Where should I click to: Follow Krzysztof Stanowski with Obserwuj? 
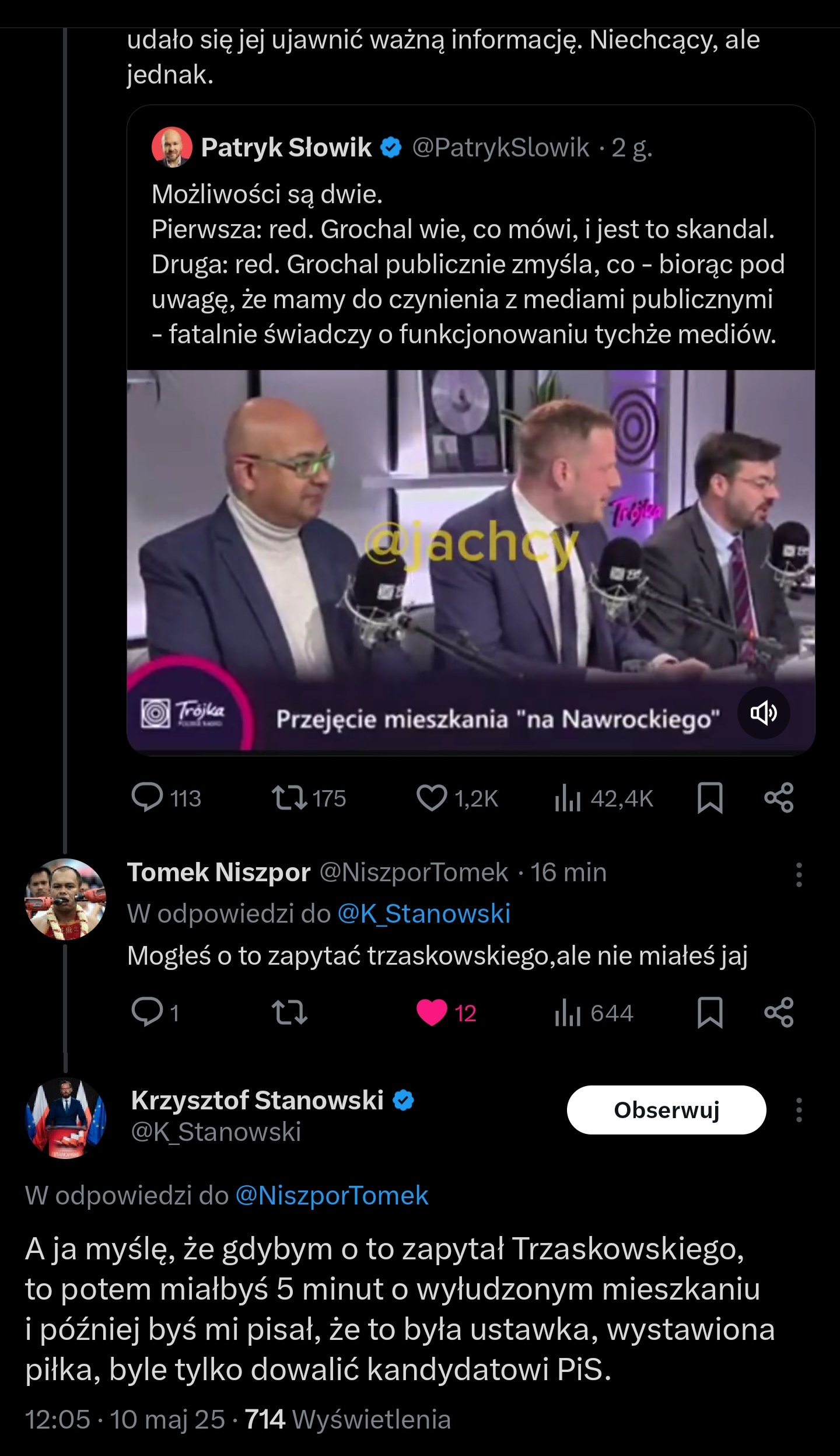666,1110
